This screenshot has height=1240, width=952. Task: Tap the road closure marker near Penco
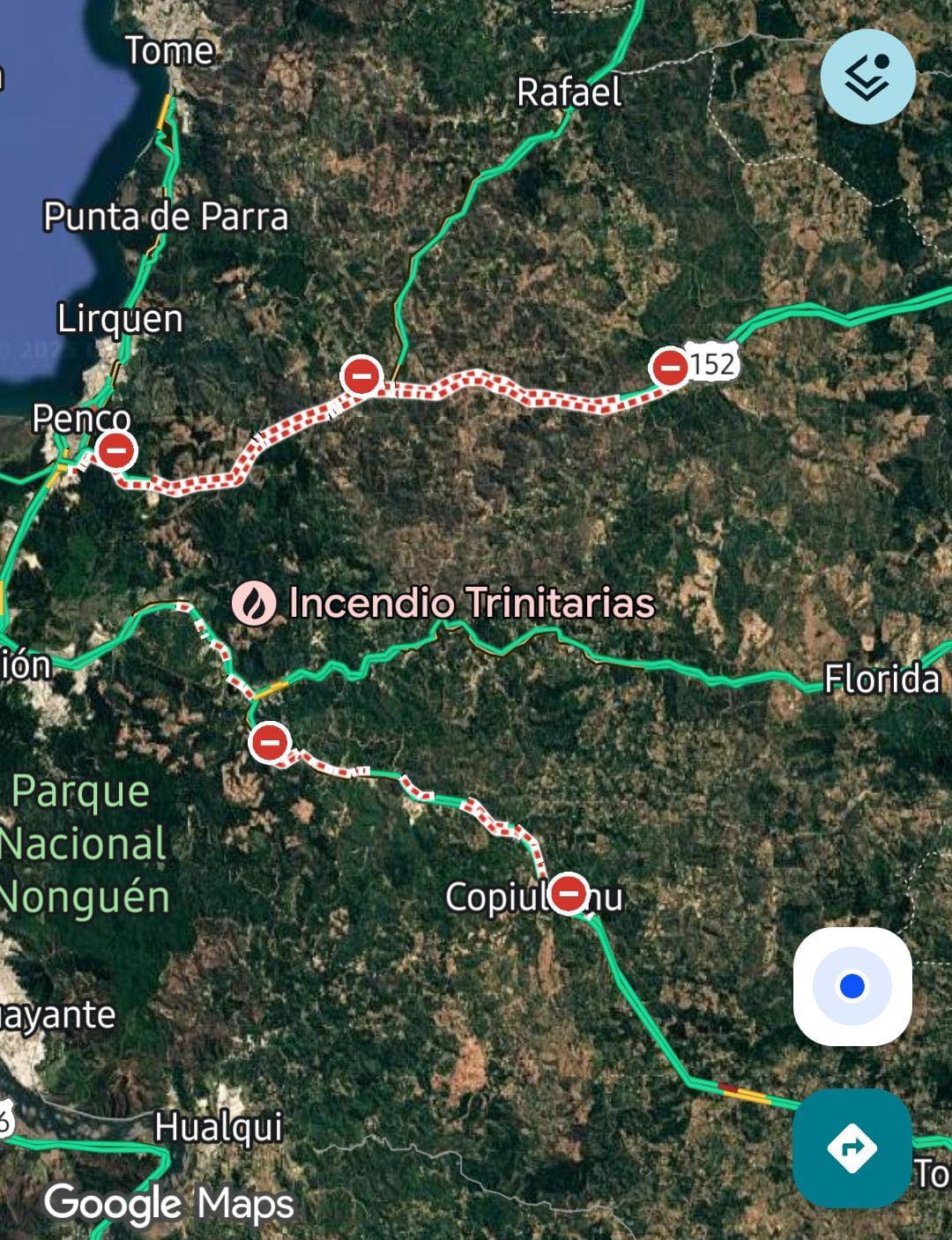coord(116,451)
